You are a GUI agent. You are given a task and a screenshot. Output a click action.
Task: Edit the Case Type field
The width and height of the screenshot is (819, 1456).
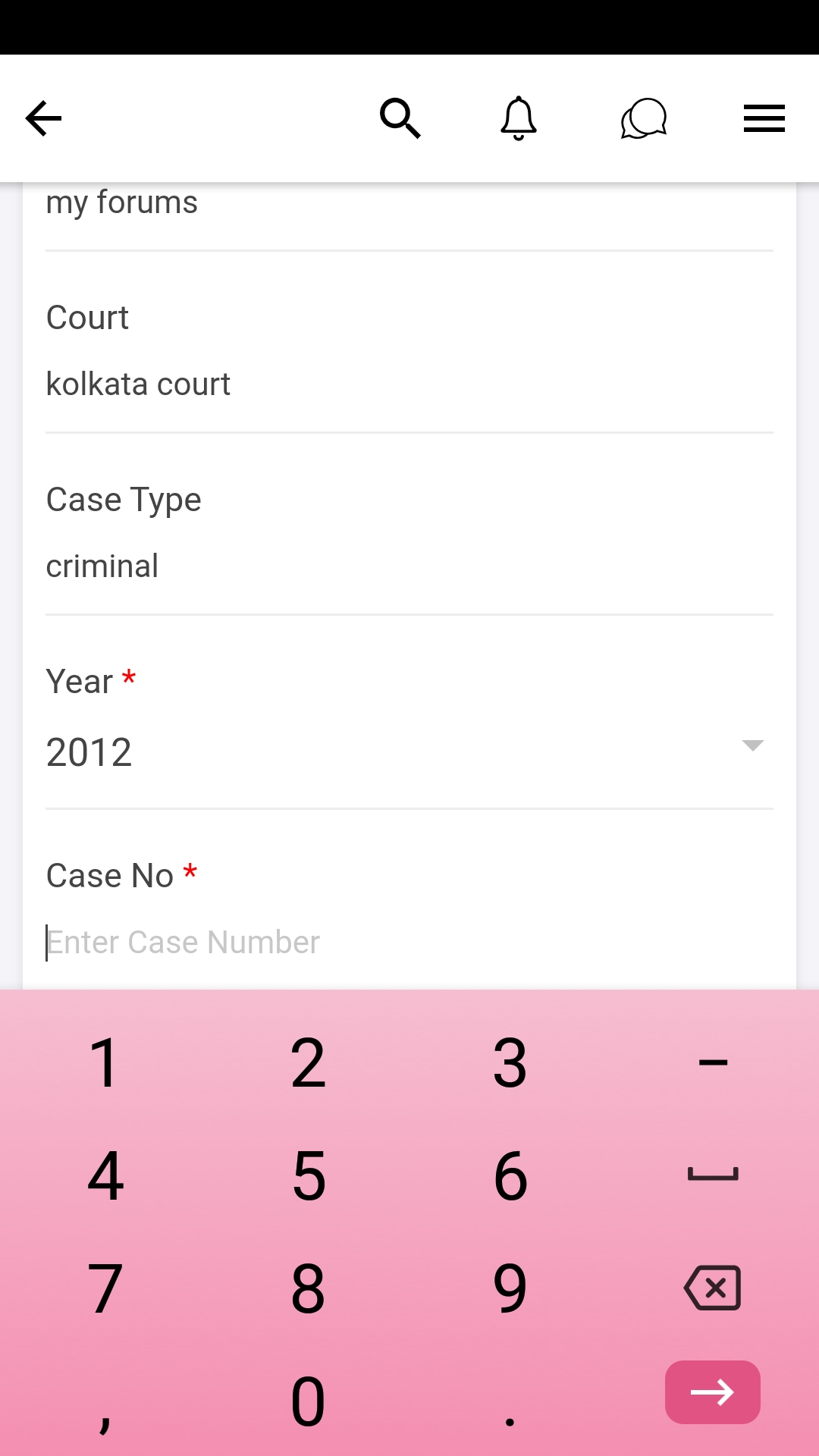(x=409, y=566)
